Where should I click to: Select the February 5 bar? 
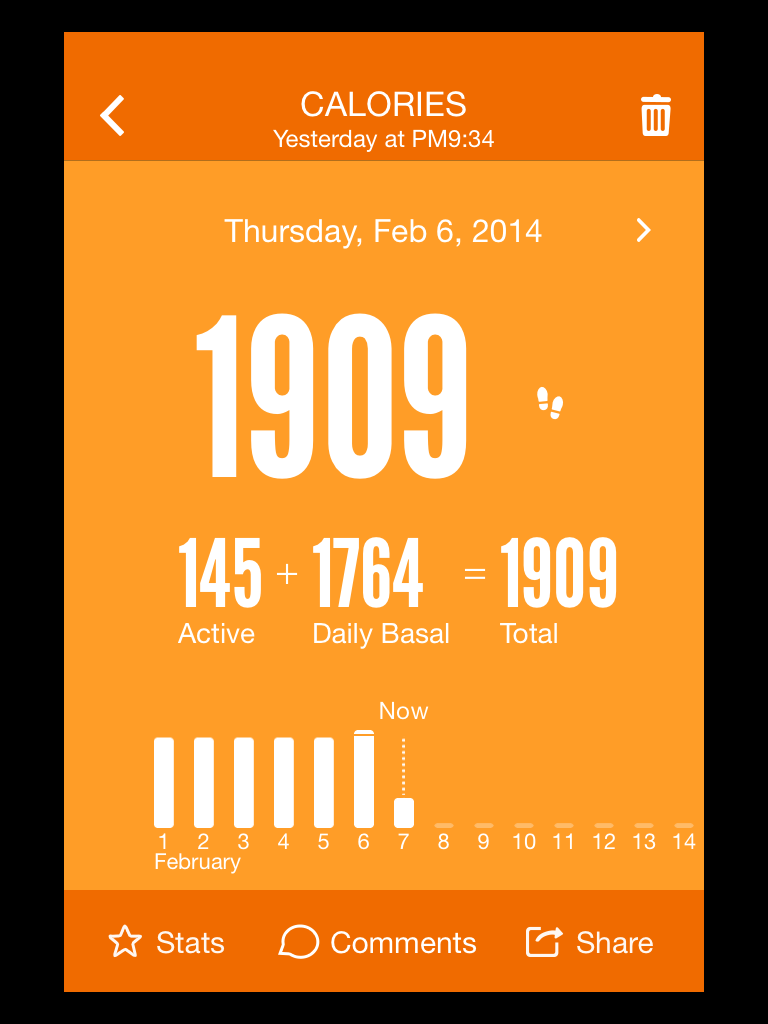point(324,782)
